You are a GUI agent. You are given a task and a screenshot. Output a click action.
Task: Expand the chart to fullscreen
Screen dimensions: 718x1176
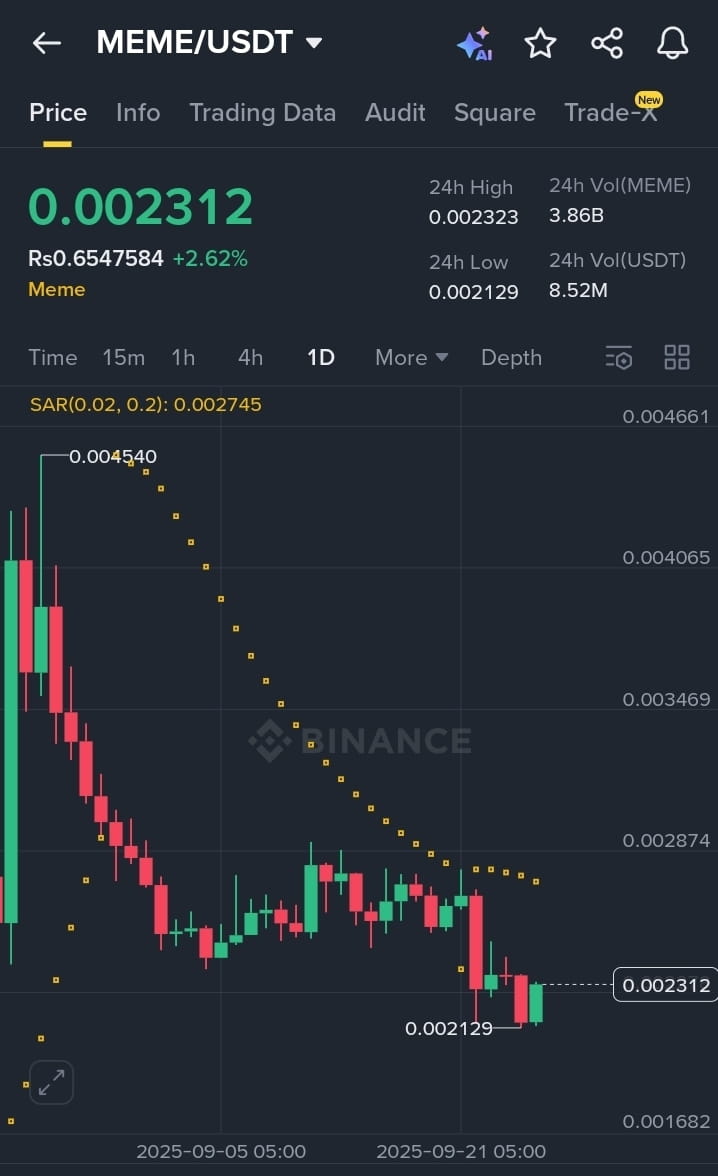coord(52,1082)
